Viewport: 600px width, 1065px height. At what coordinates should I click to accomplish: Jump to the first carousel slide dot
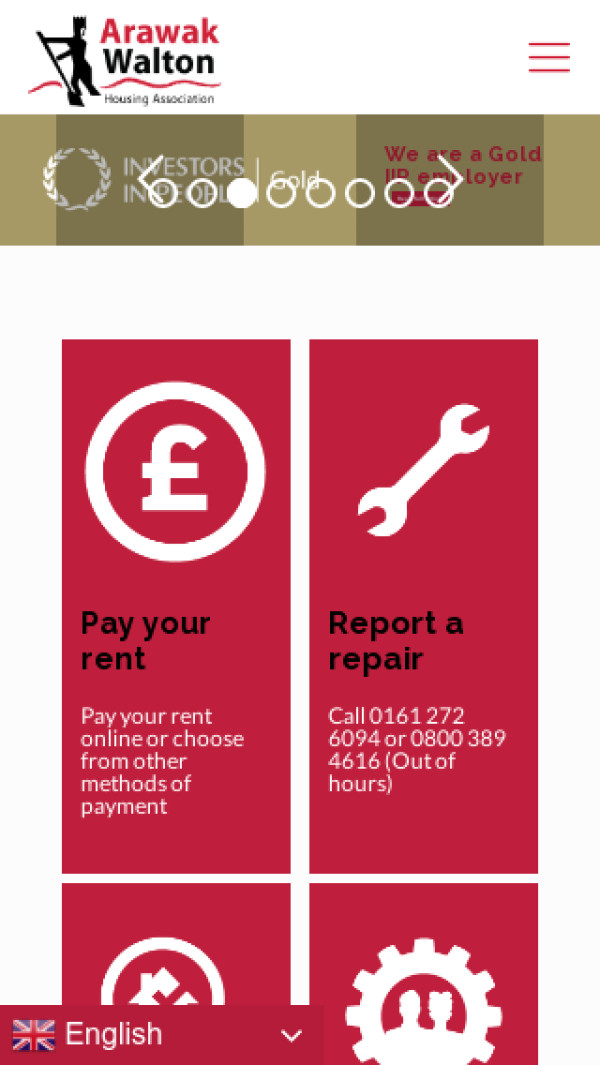tap(163, 193)
